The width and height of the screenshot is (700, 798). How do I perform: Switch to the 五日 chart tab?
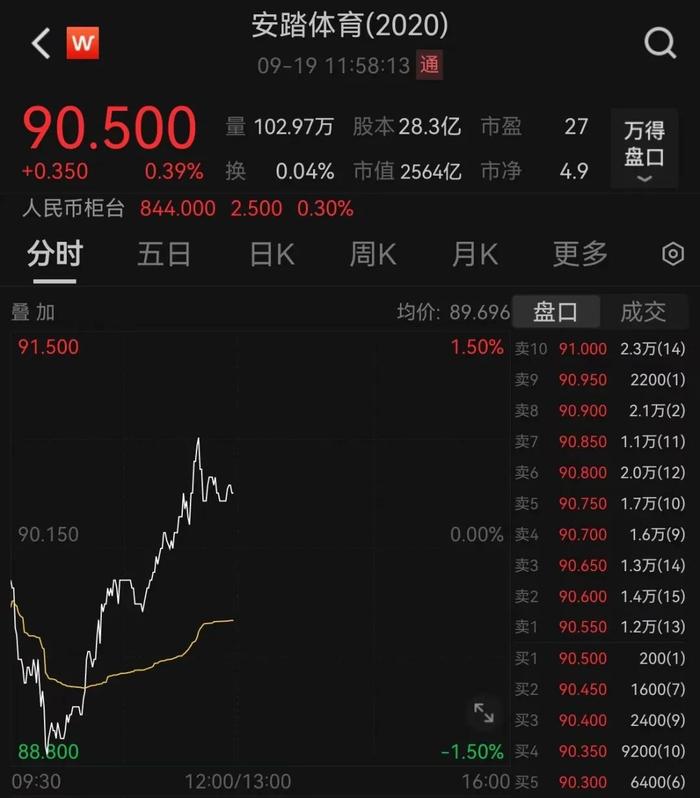tap(164, 254)
